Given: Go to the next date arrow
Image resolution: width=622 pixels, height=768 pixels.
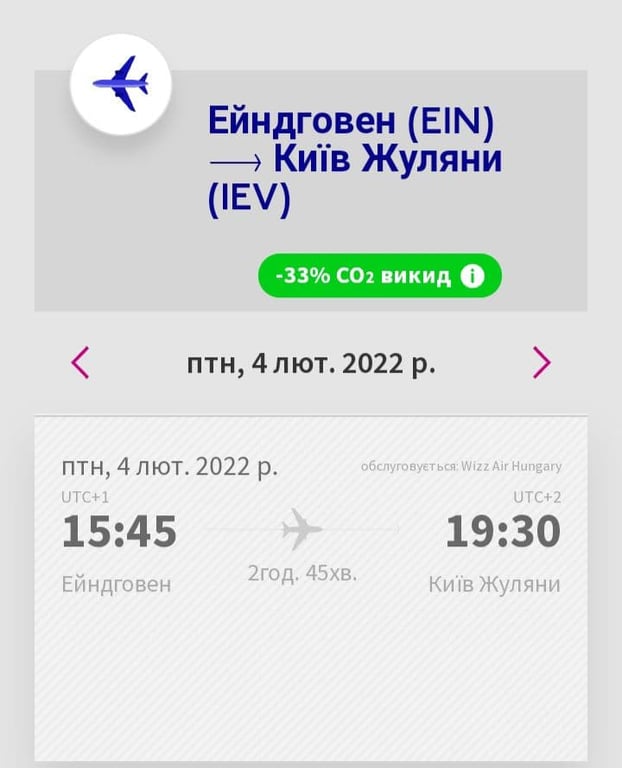Looking at the screenshot, I should click(541, 362).
